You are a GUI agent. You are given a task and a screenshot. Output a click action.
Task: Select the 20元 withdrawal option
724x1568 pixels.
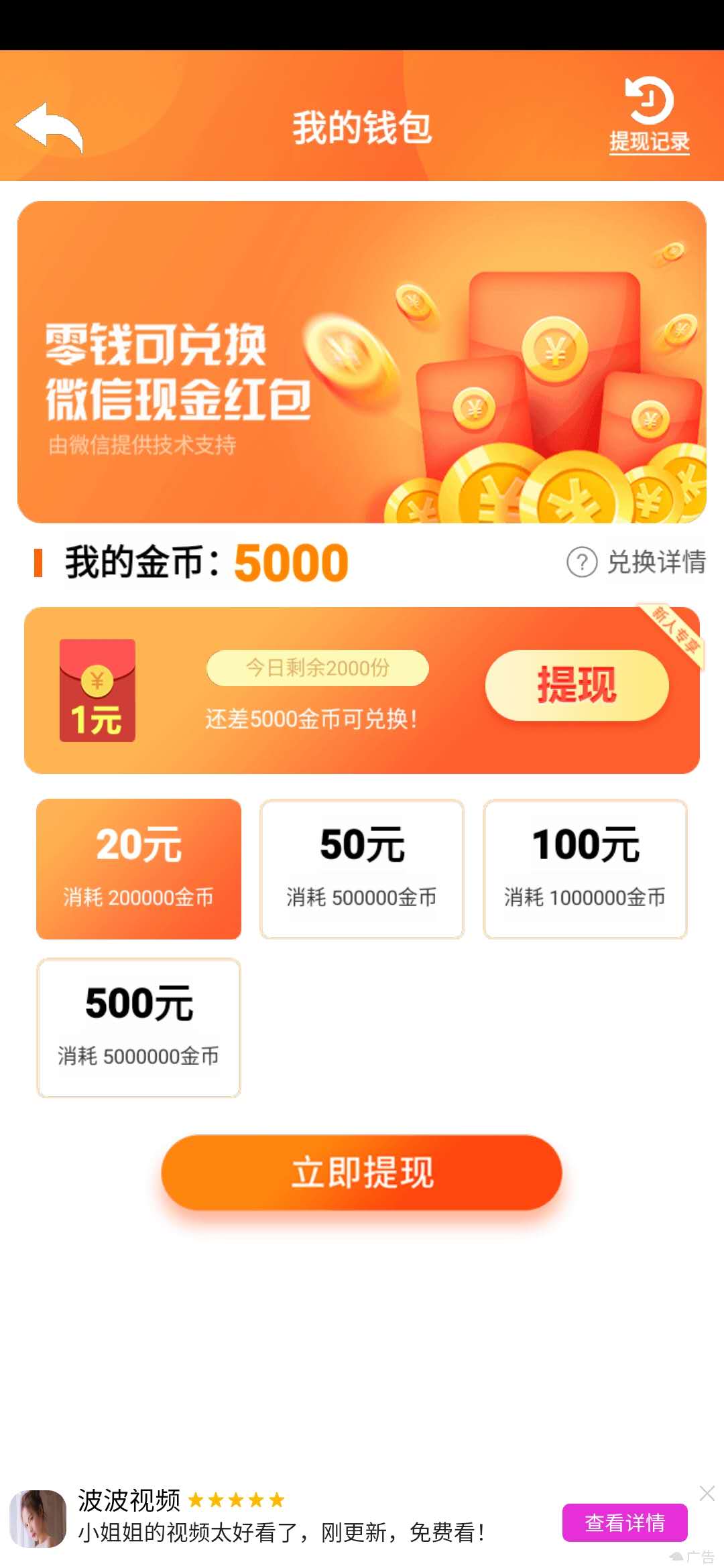[x=139, y=869]
